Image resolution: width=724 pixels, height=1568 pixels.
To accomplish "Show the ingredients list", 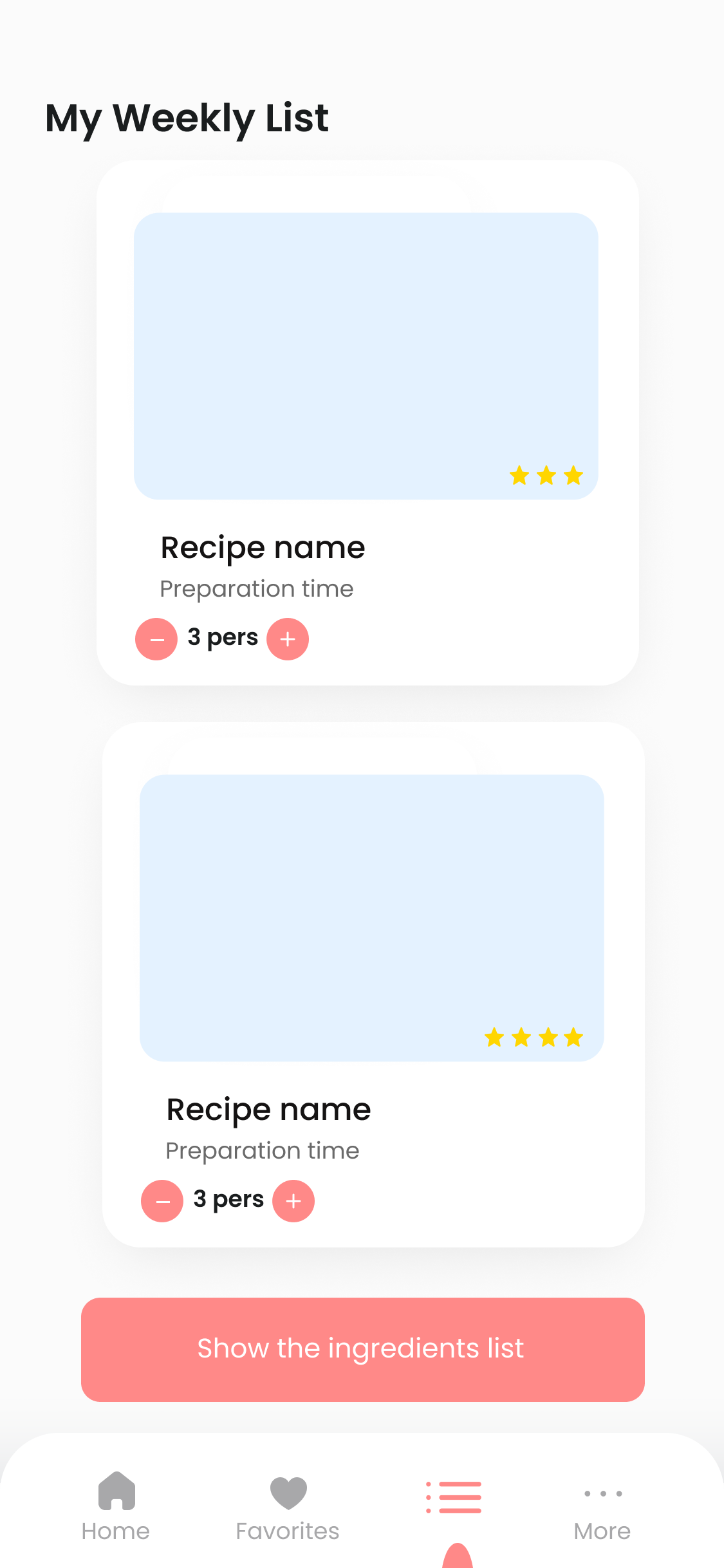I will pyautogui.click(x=363, y=1349).
